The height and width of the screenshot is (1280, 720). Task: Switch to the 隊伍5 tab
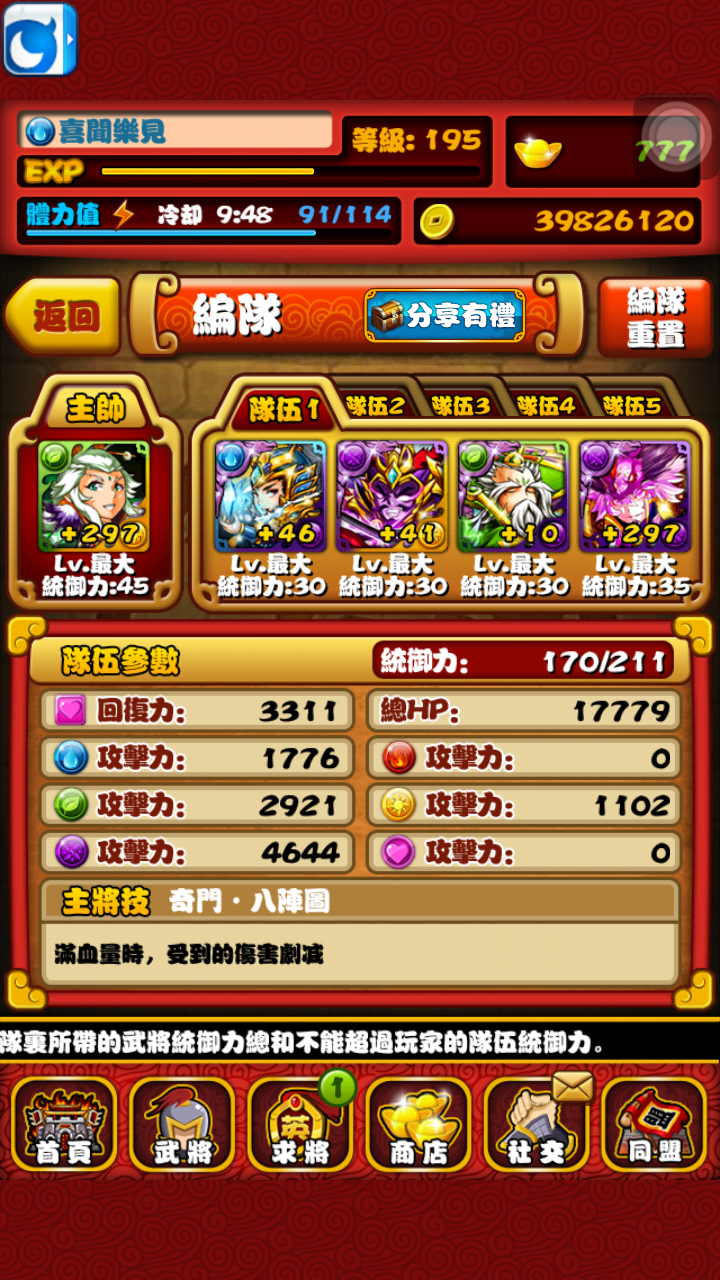click(632, 405)
